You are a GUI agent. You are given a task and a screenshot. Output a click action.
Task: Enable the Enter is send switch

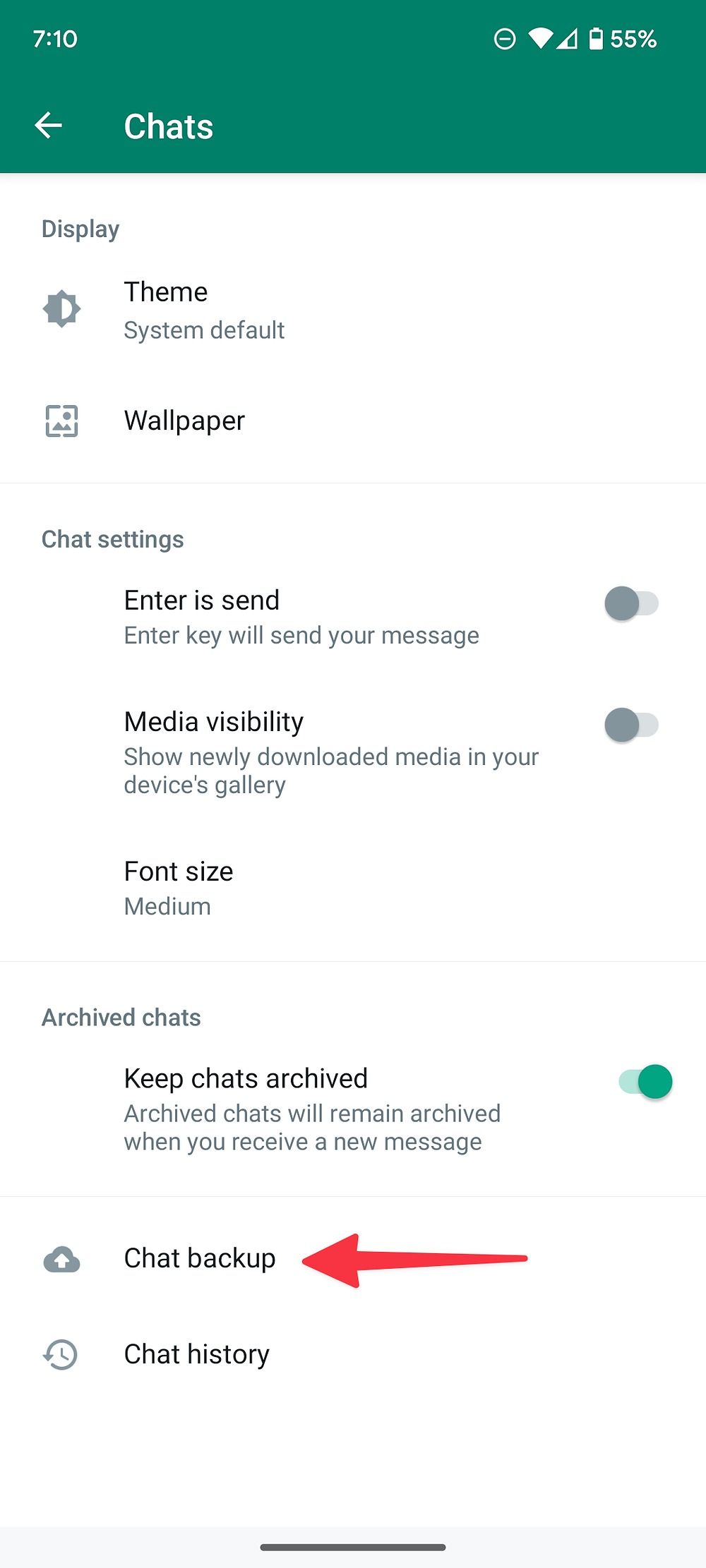[631, 604]
